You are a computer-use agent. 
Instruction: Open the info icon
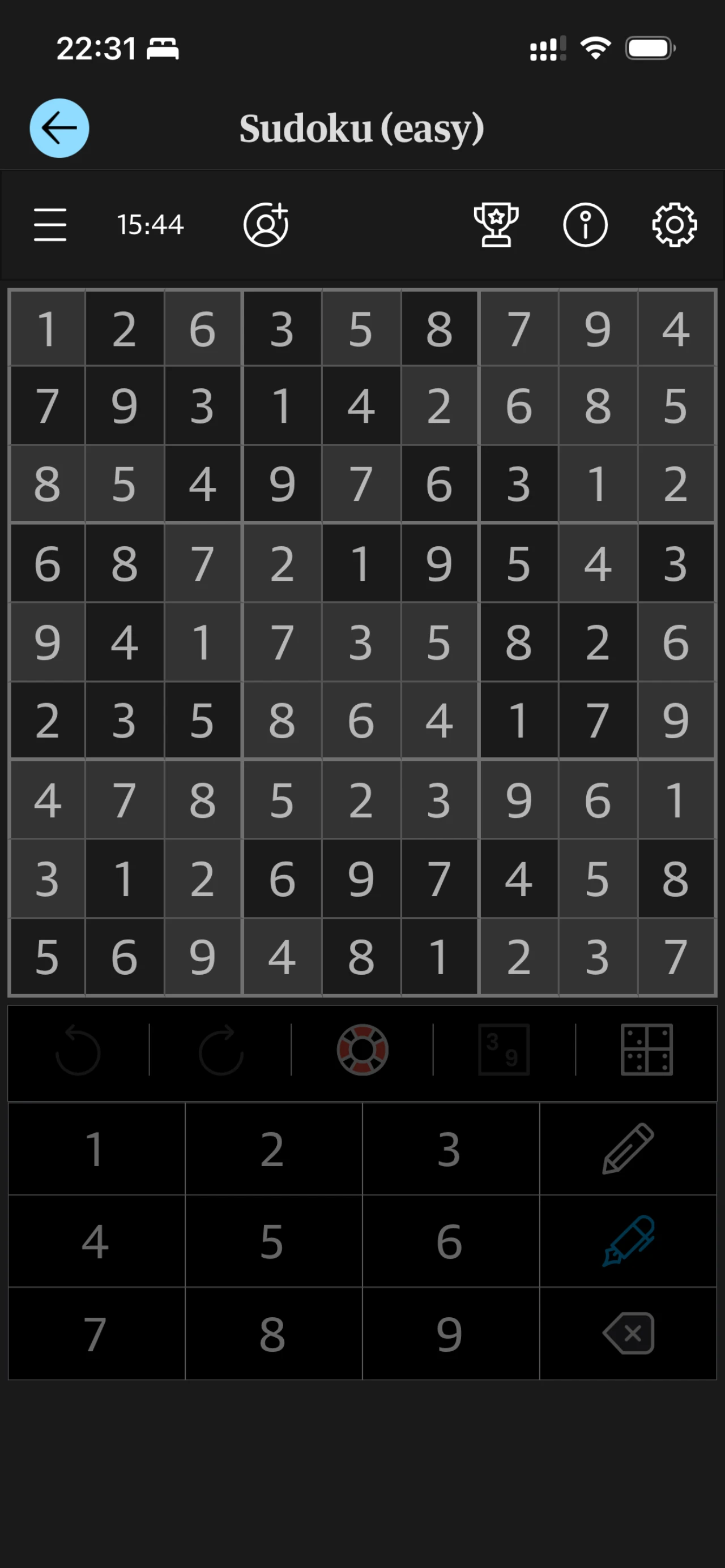pyautogui.click(x=585, y=225)
